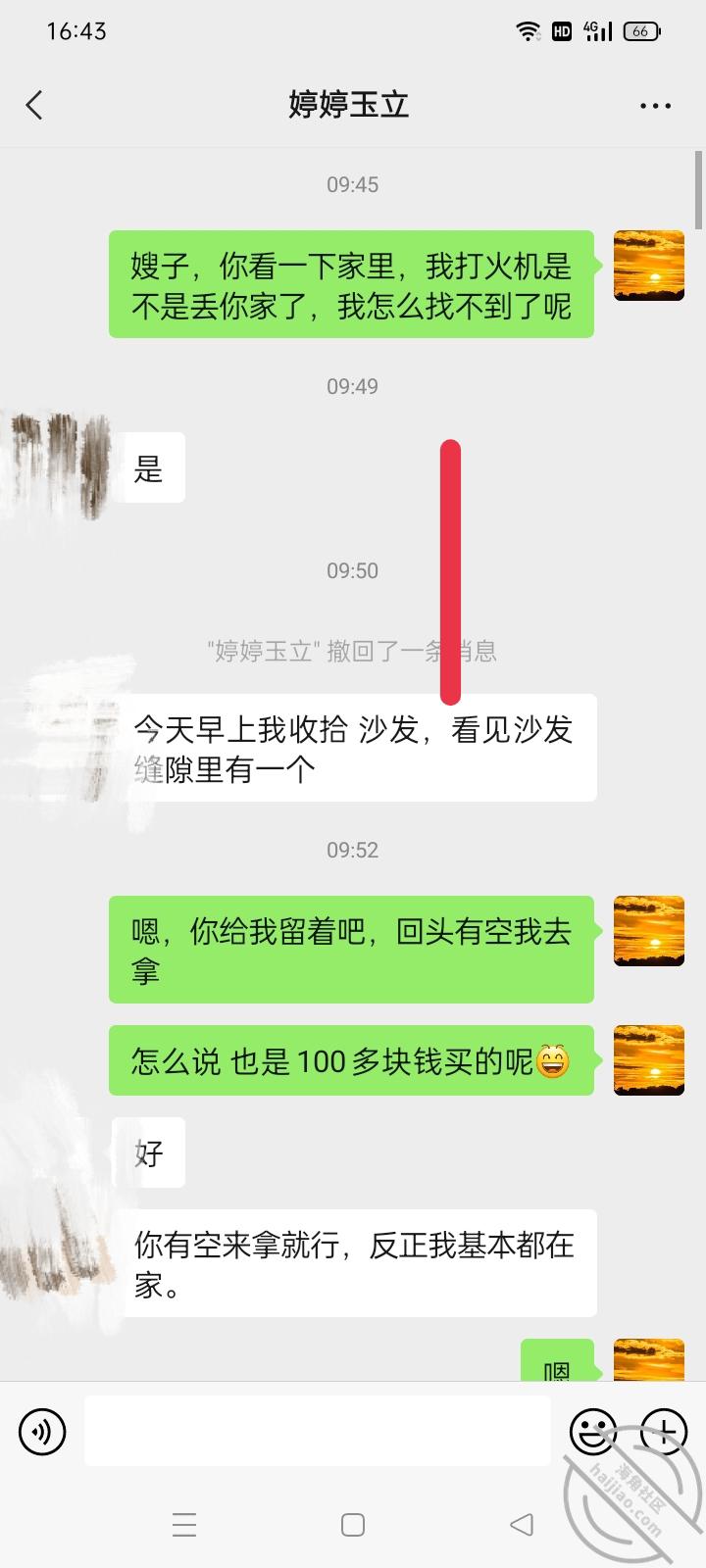Tap the sunset avatar beside the 嫂子 message
706x1568 pixels.
(x=648, y=266)
